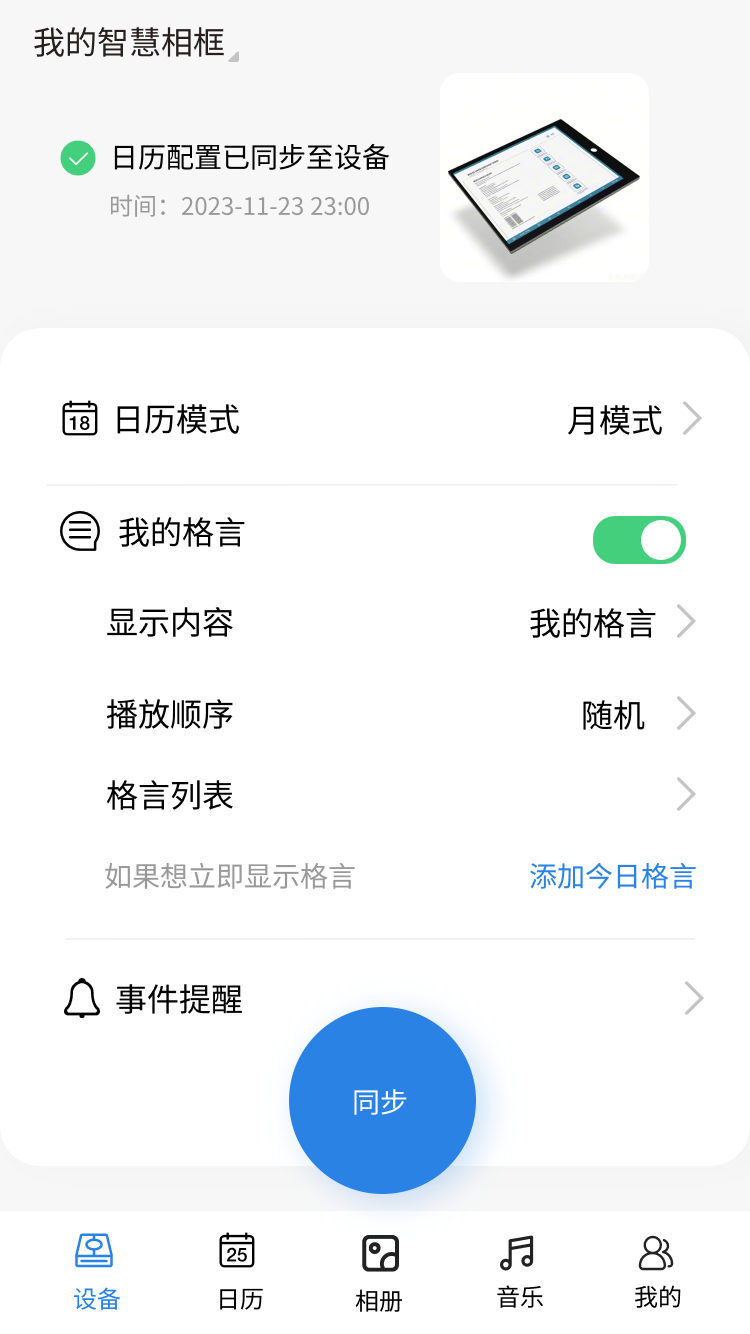View the device preview thumbnail image
The width and height of the screenshot is (750, 1334).
[544, 176]
